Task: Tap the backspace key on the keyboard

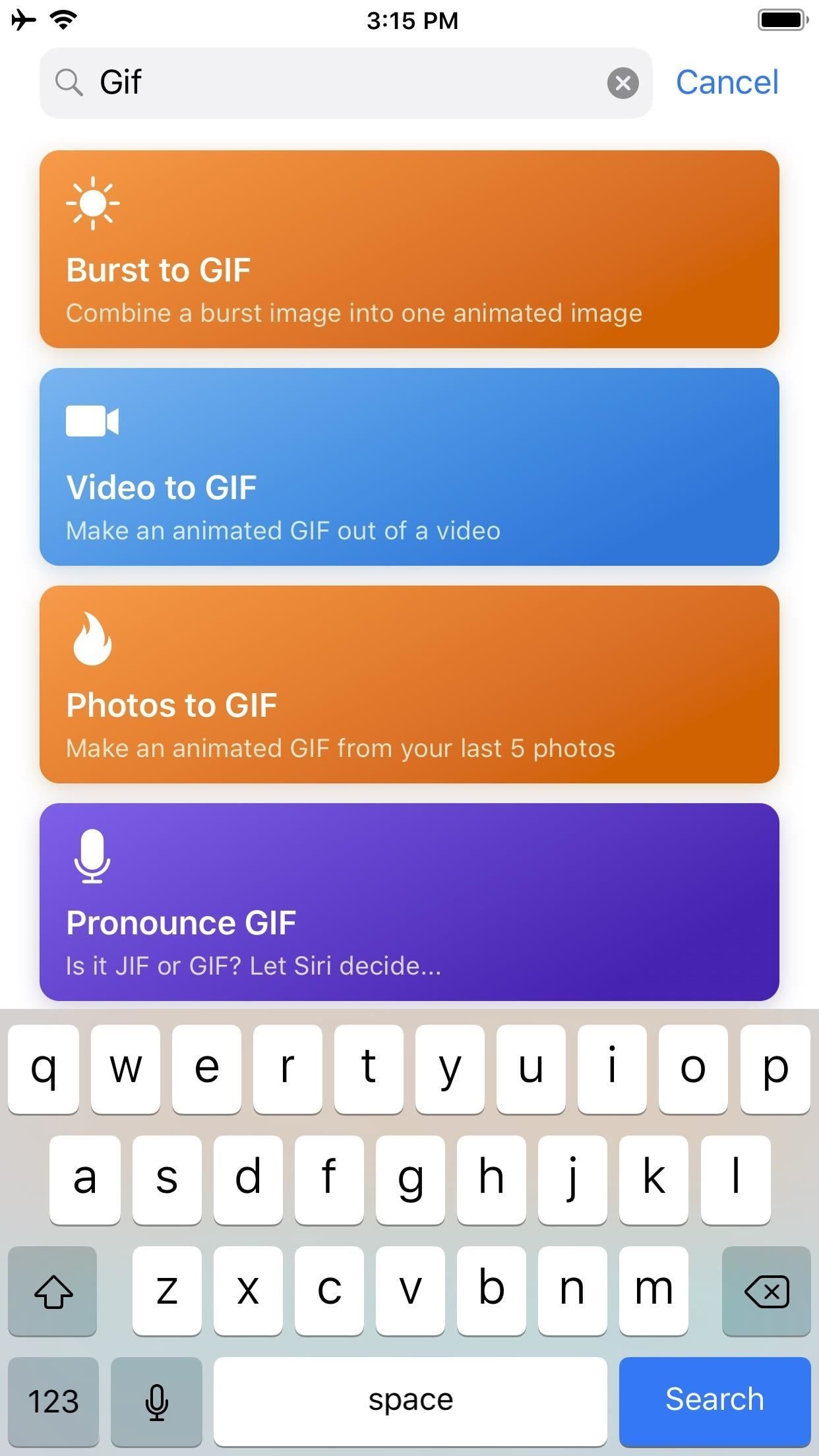Action: pyautogui.click(x=766, y=1291)
